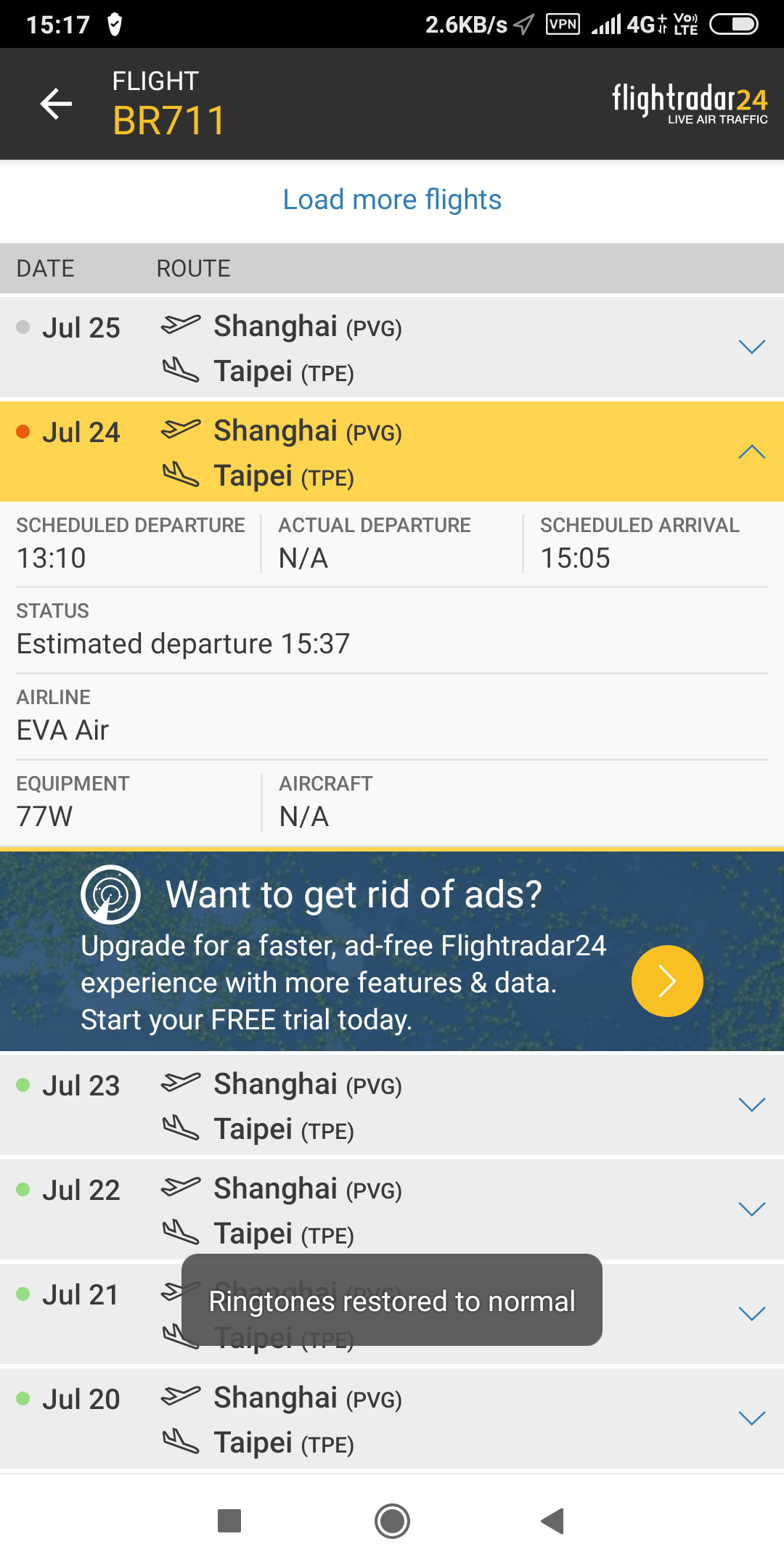Viewport: 784px width, 1568px height.
Task: Go back using the header arrow
Action: pos(56,103)
